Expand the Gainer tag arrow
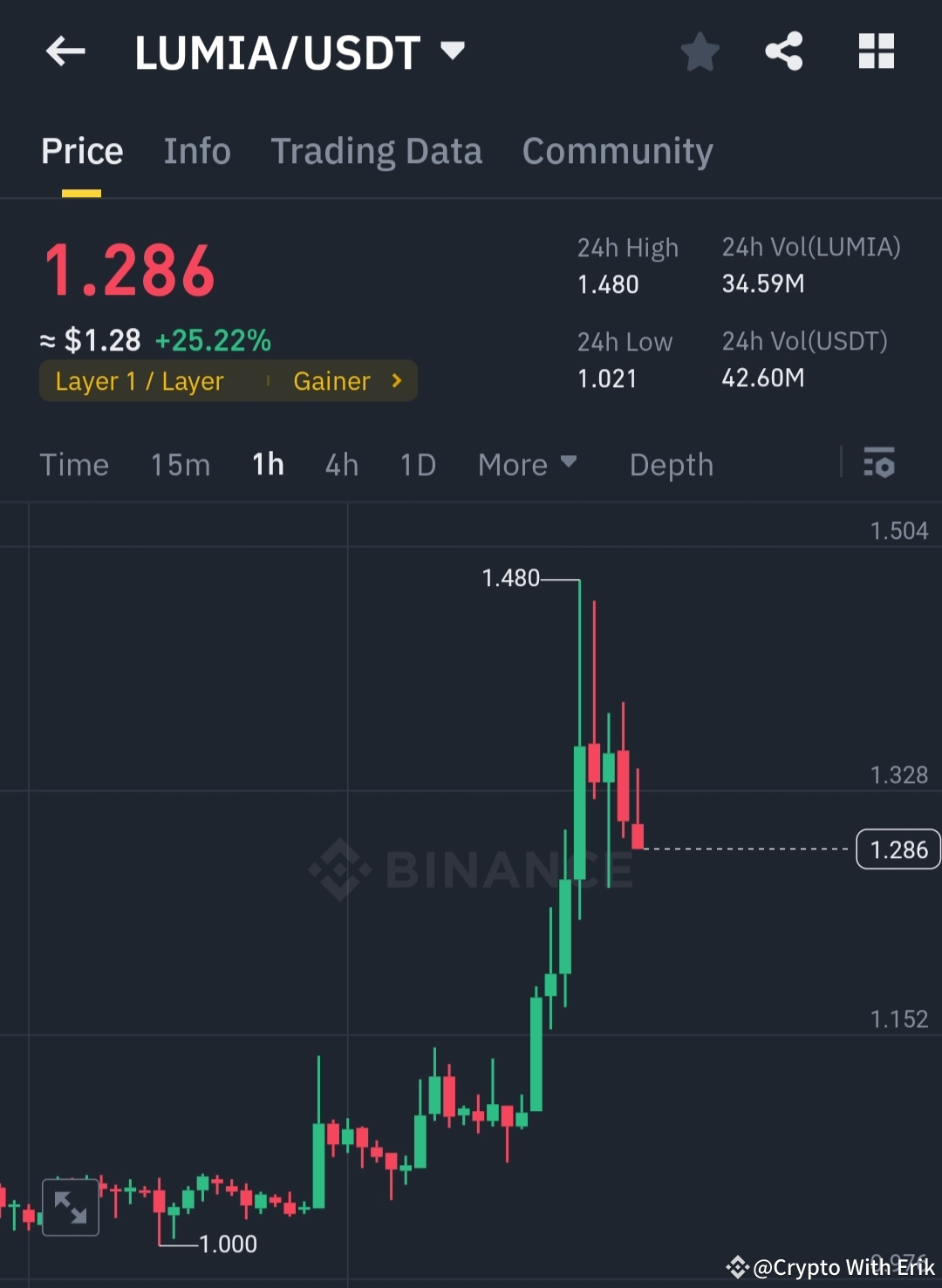942x1288 pixels. 395,380
